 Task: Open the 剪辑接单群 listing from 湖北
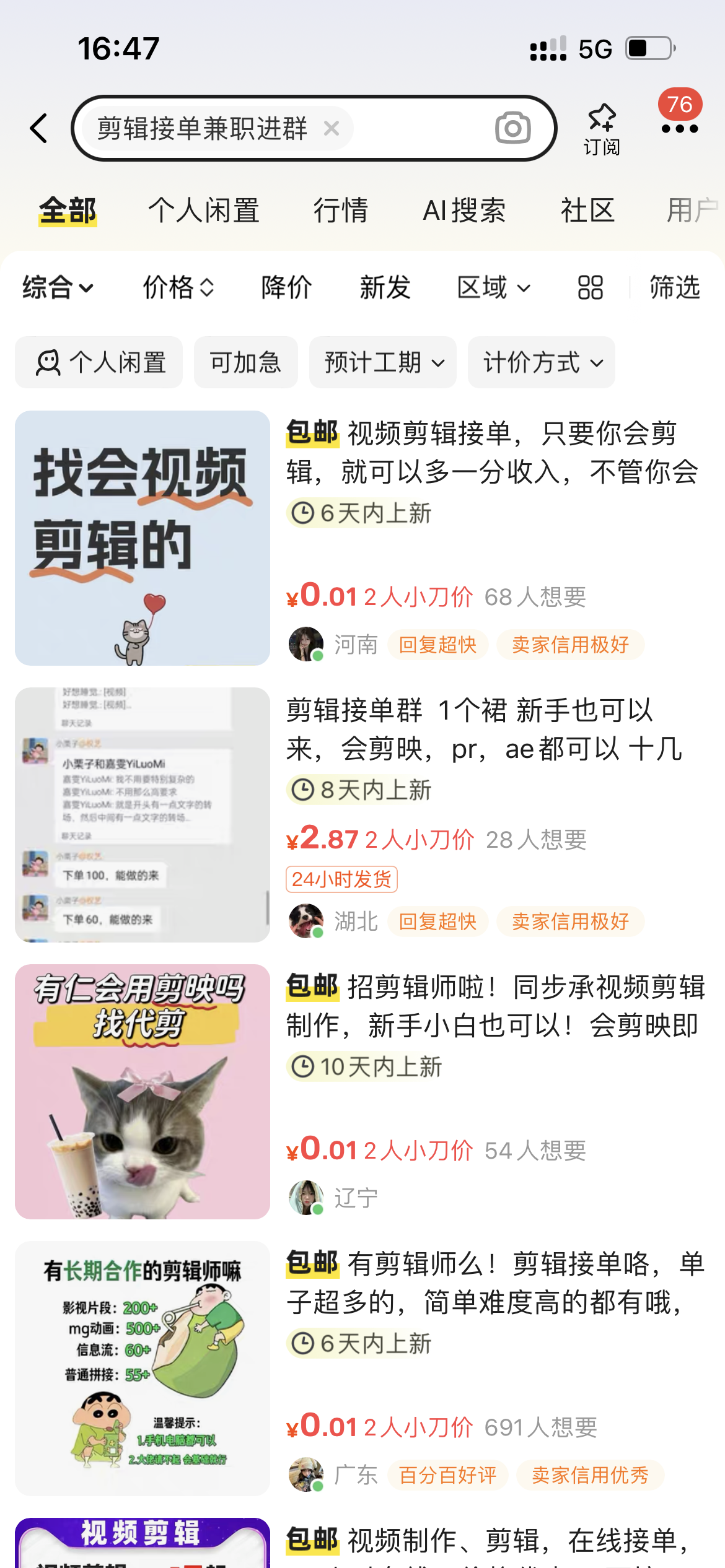[483, 730]
